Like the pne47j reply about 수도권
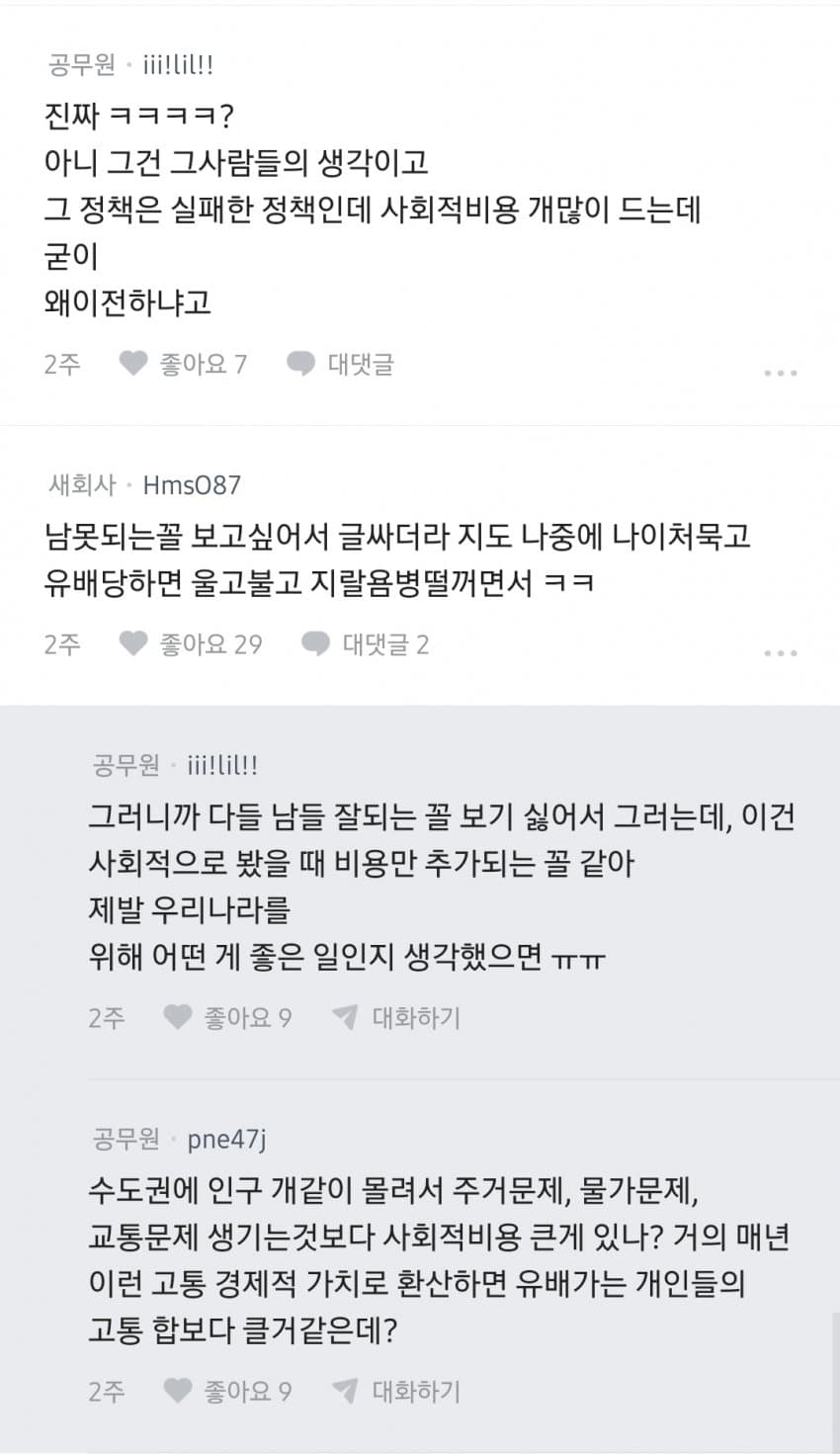Viewport: 840px width, 1454px height. tap(227, 1391)
